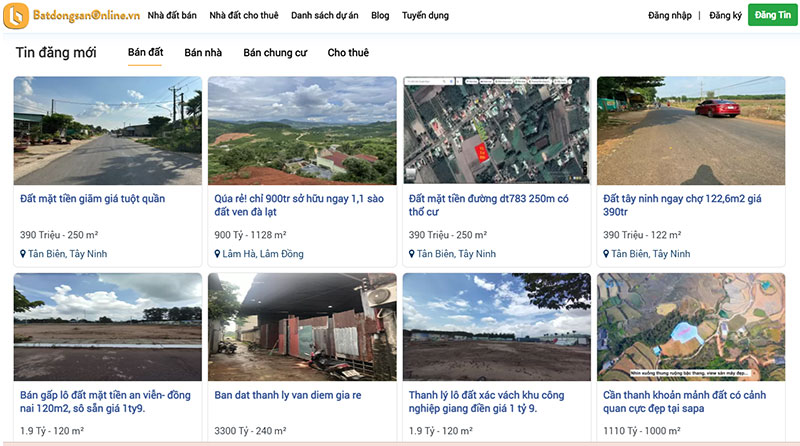800x446 pixels.
Task: Tap Đăng ký to register
Action: [x=725, y=16]
